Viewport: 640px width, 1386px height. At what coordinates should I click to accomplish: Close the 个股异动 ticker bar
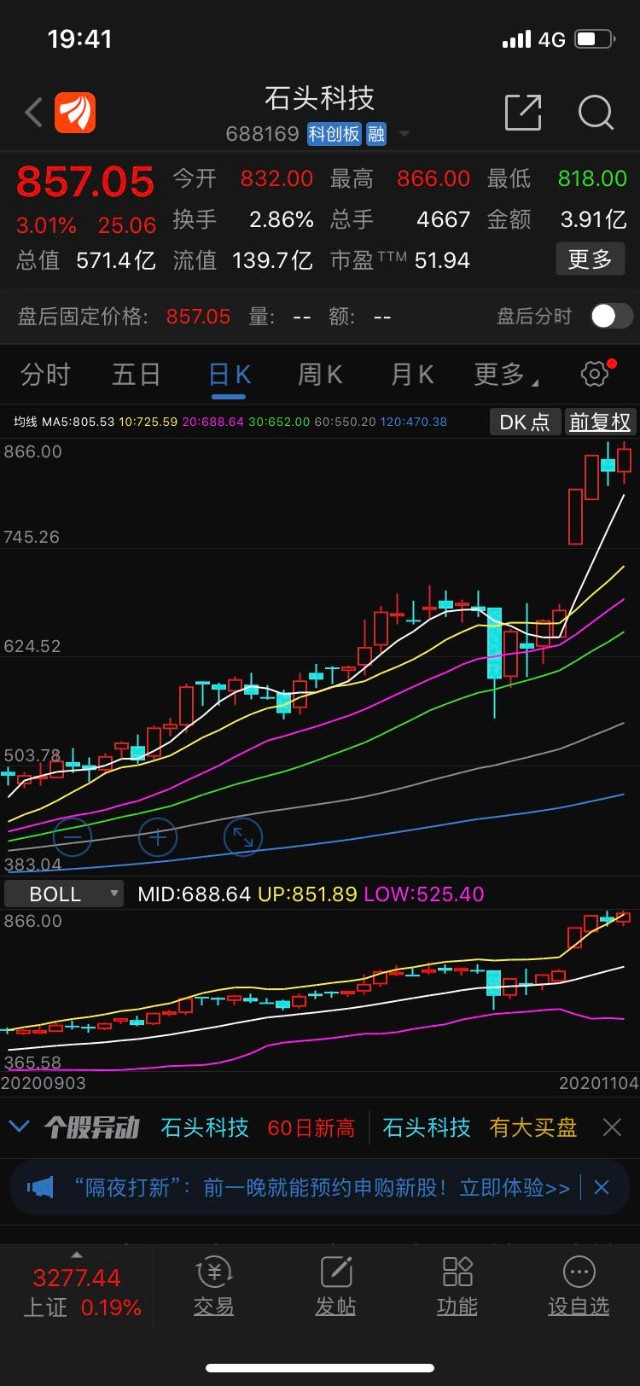coord(612,1128)
